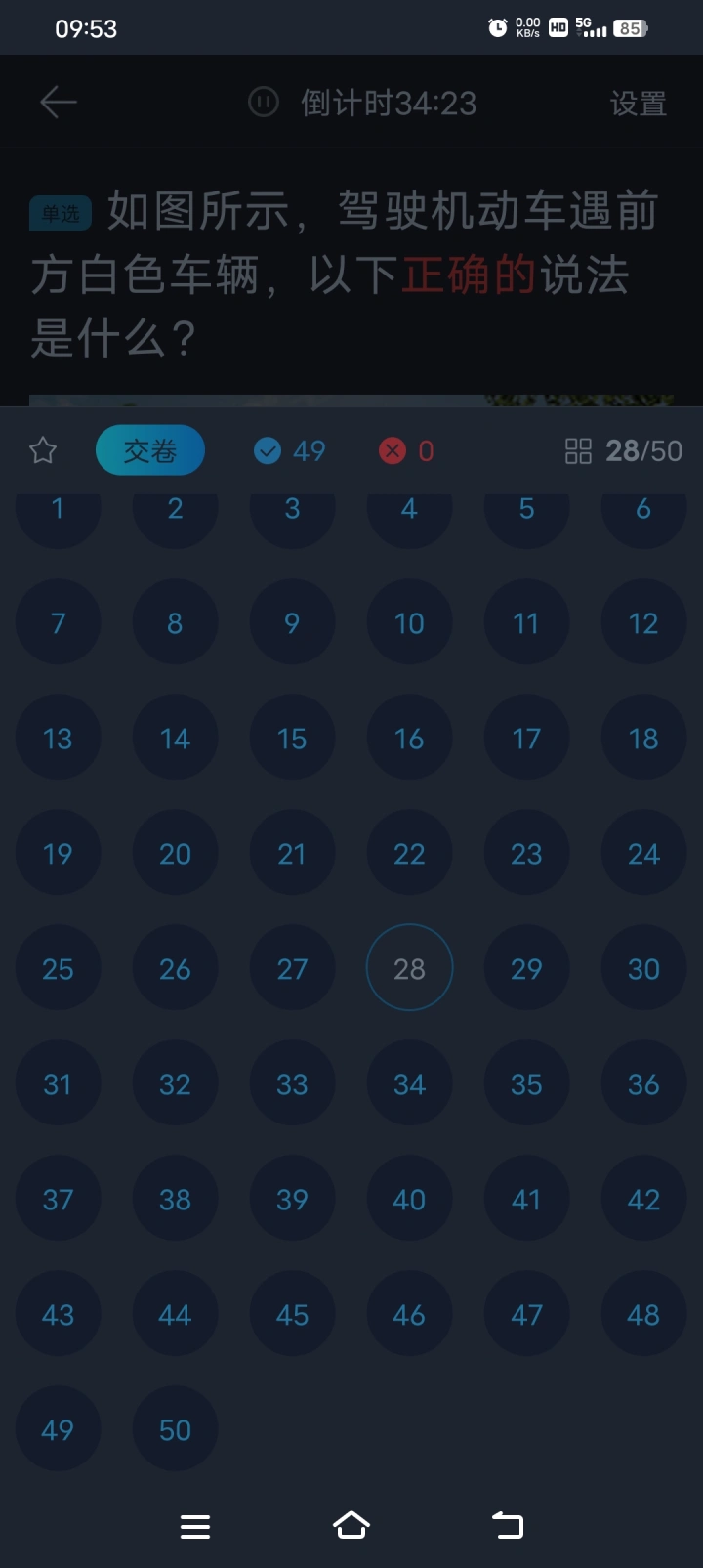Submit the exam with 交卷
This screenshot has width=703, height=1568.
[150, 450]
